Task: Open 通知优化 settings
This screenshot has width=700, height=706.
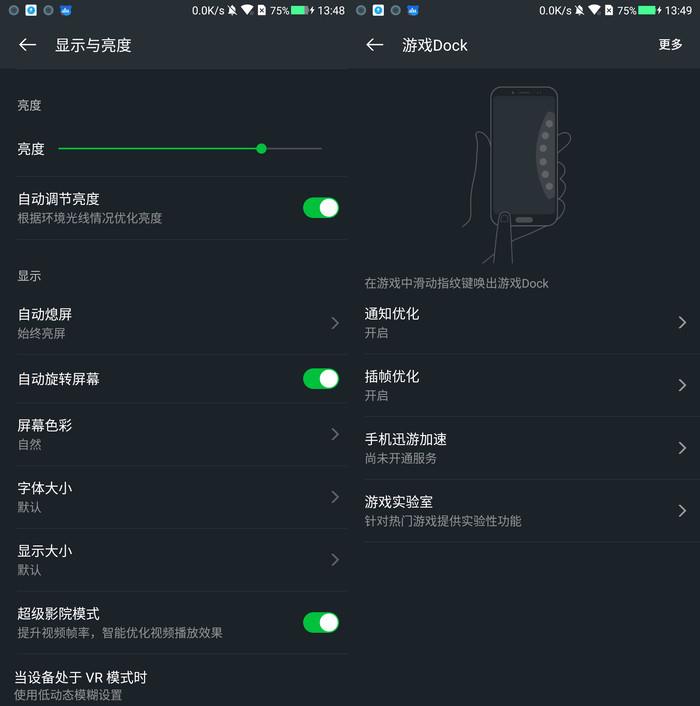Action: (525, 322)
